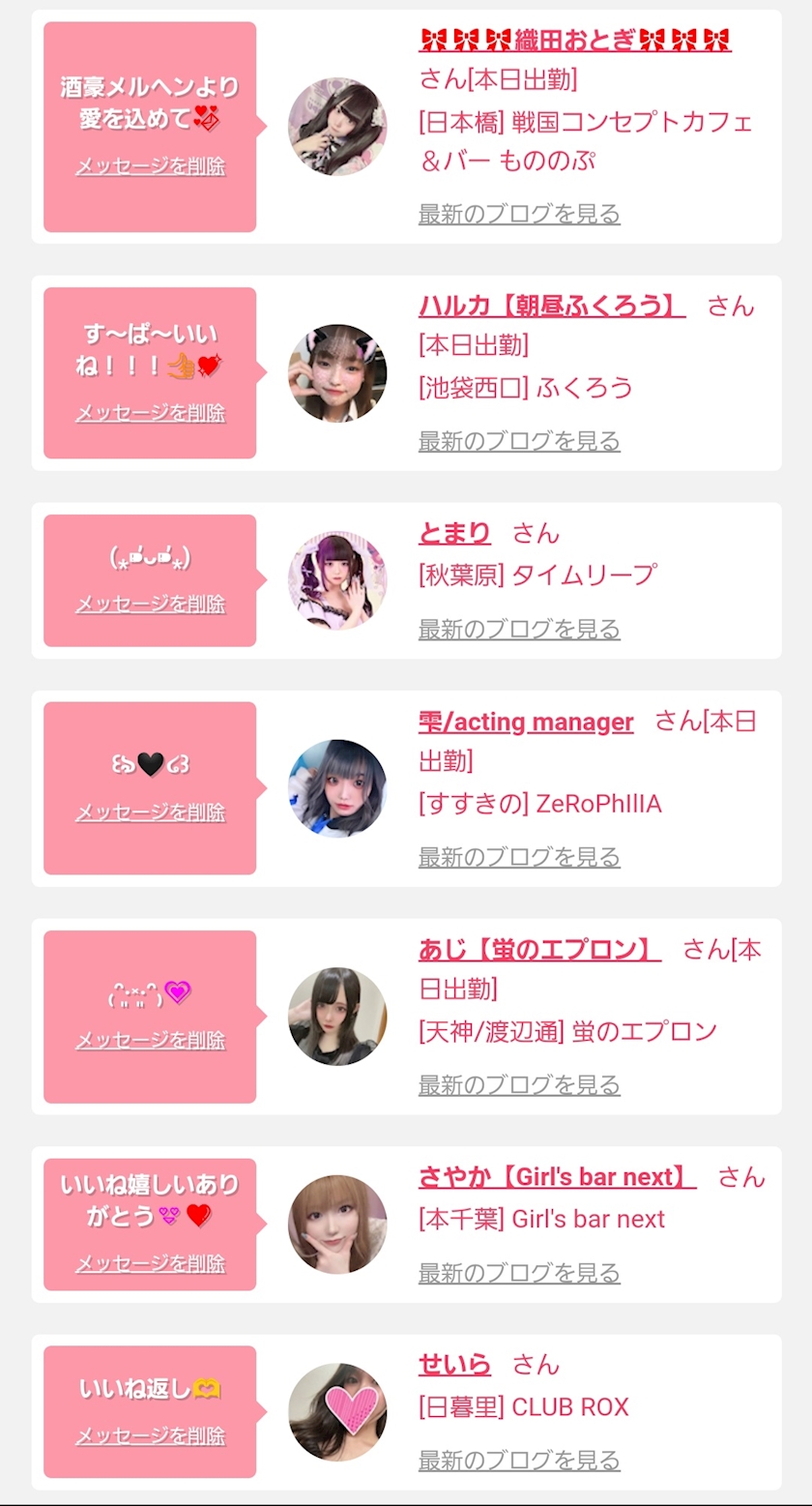Delete the 酒豪メルヘンより愛を込めて message
This screenshot has width=812, height=1506.
tap(150, 166)
